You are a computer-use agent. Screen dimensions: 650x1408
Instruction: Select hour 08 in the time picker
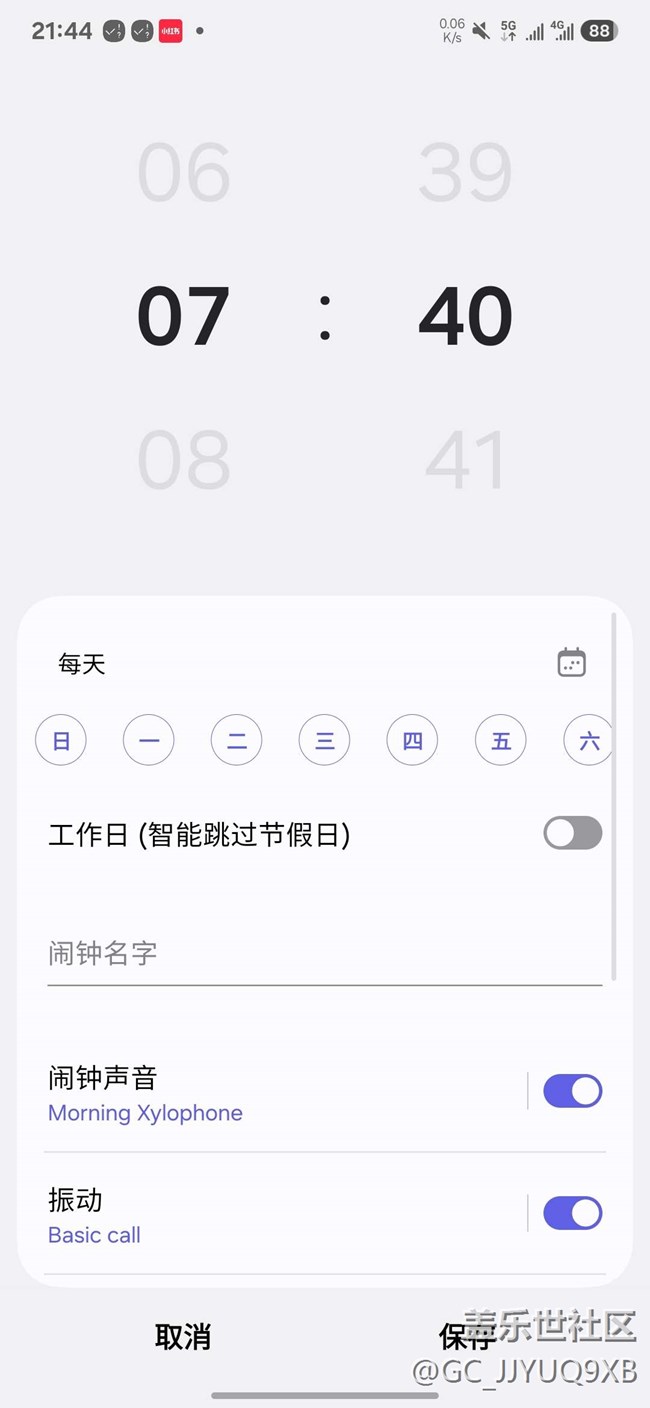coord(184,460)
